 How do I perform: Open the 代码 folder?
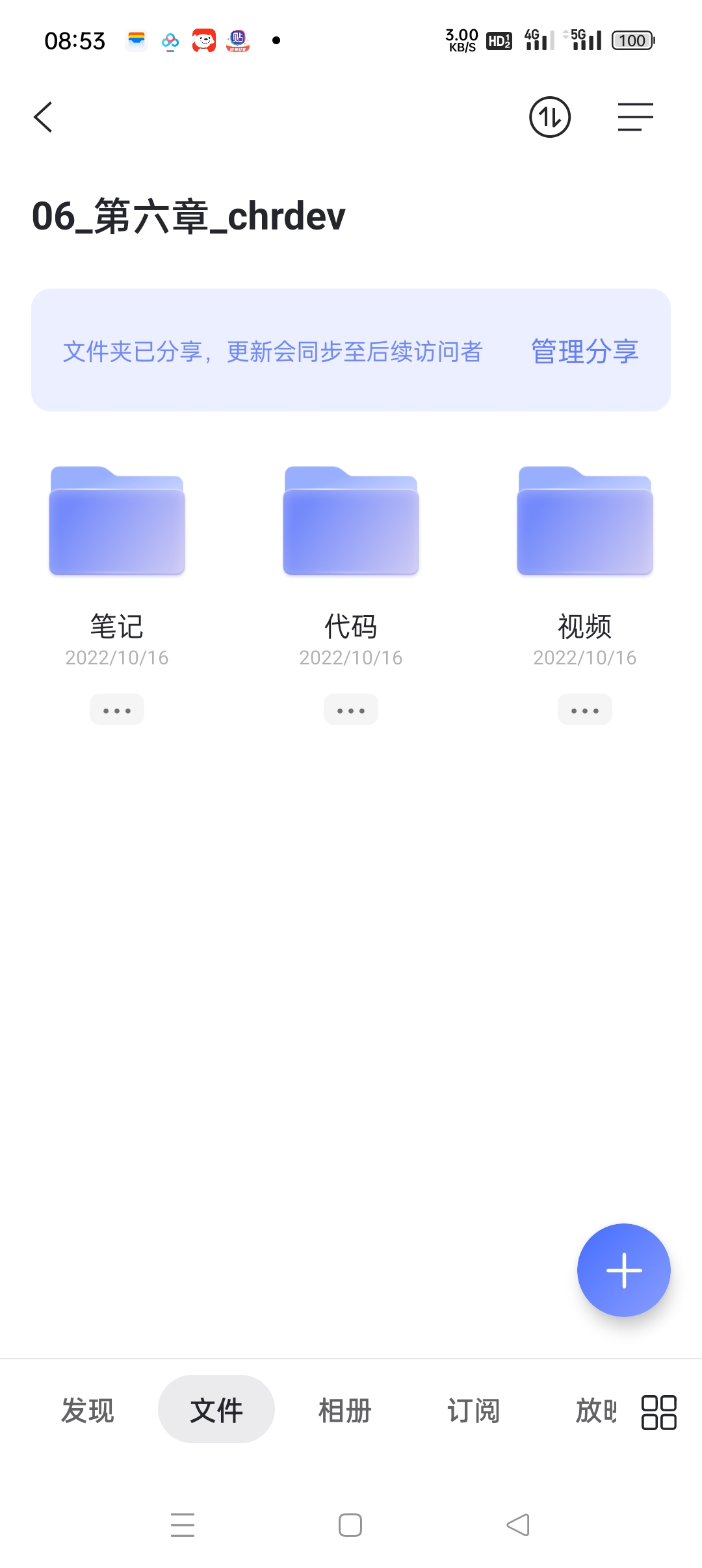click(351, 521)
